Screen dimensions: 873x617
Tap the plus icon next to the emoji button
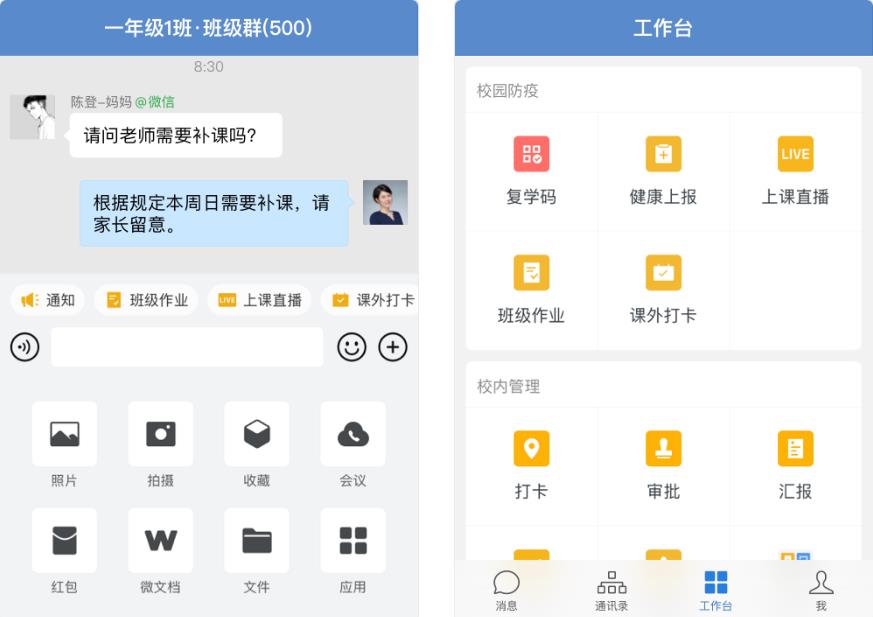click(393, 347)
